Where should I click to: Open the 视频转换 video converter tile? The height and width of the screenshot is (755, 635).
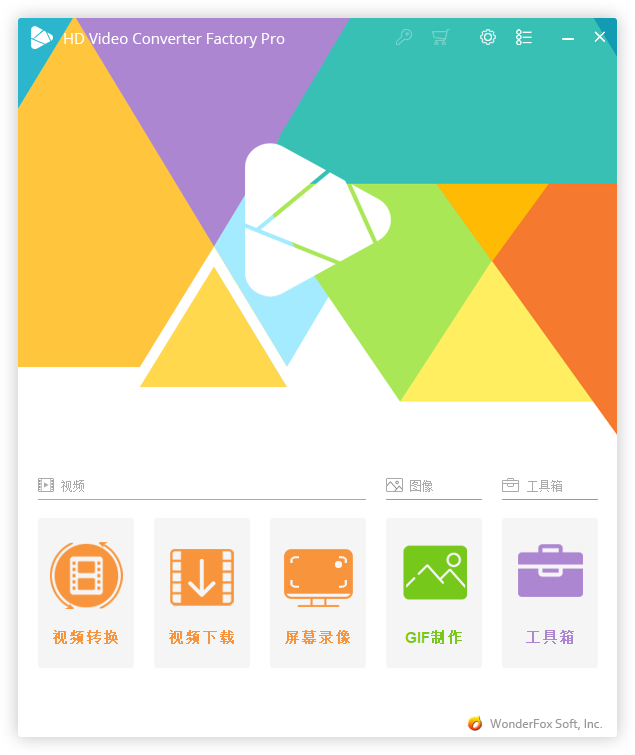[86, 592]
